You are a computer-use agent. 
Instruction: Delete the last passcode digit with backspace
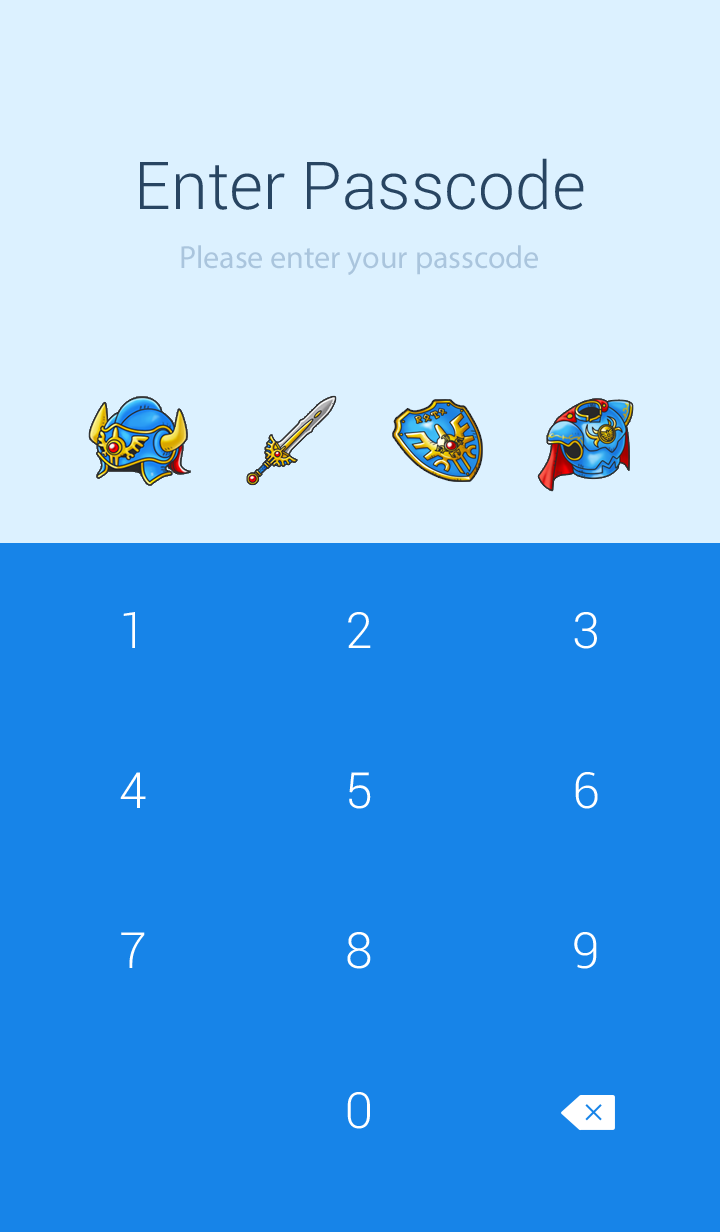click(x=588, y=1112)
